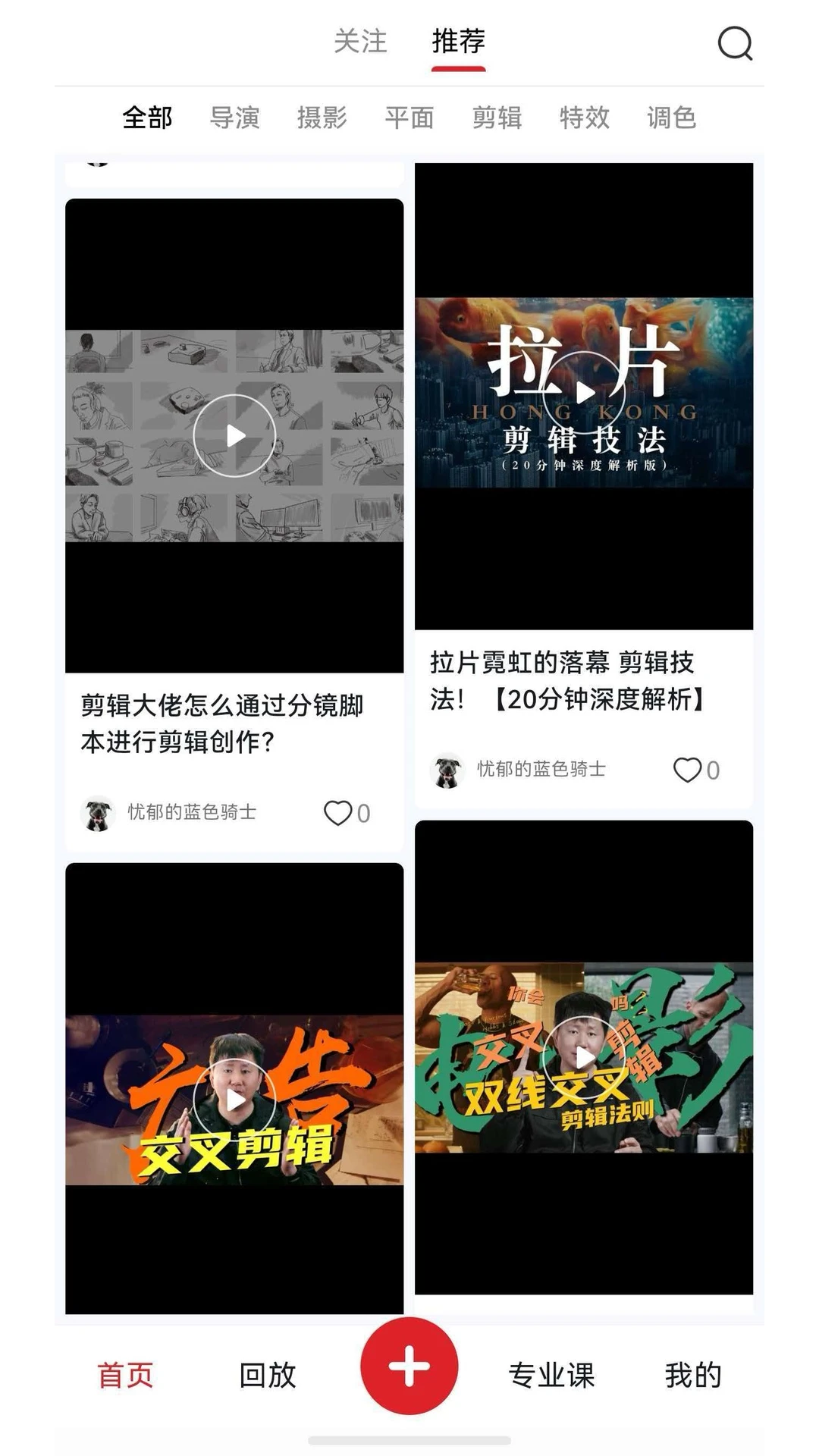Switch to the 关注 tab
Screen dimensions: 819x1456
pyautogui.click(x=361, y=41)
